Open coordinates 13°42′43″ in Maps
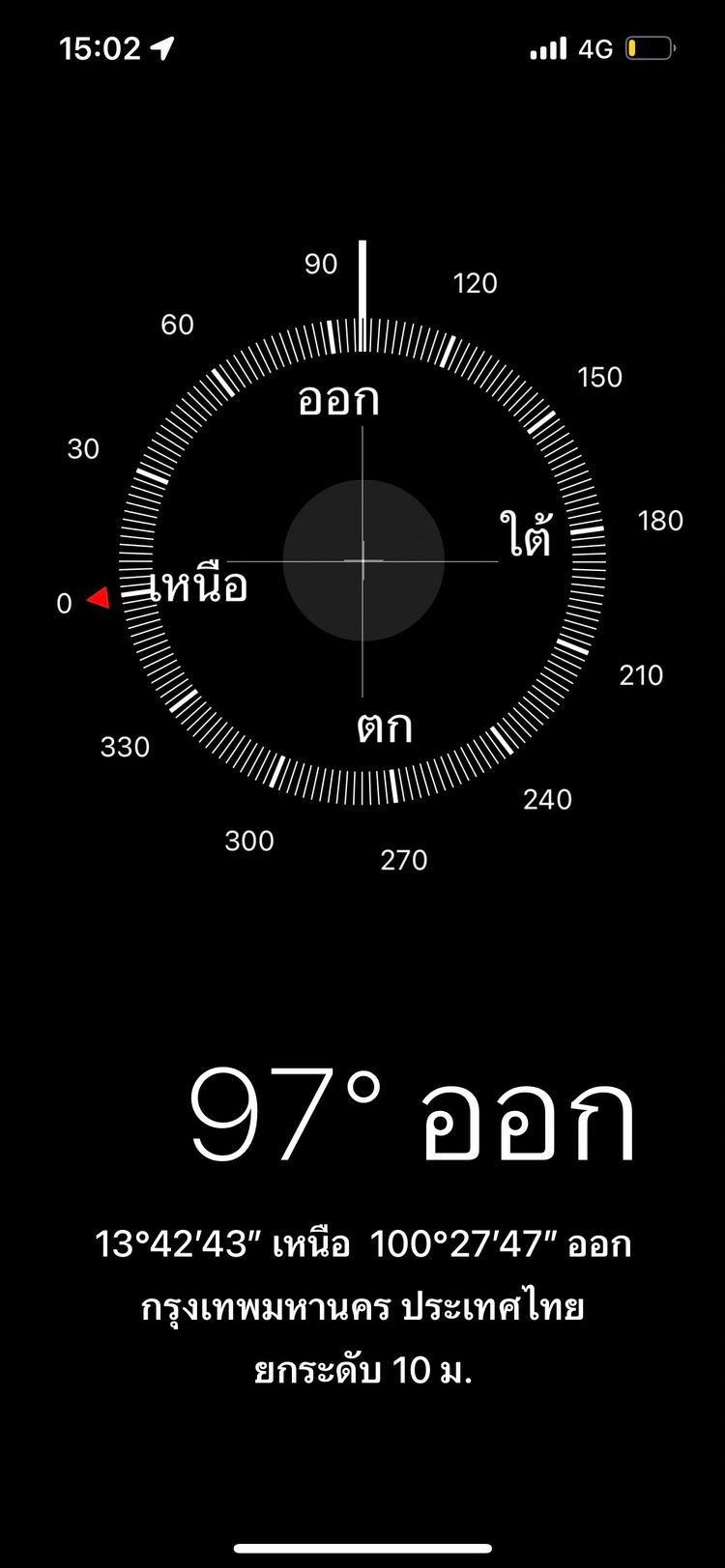 click(362, 1243)
